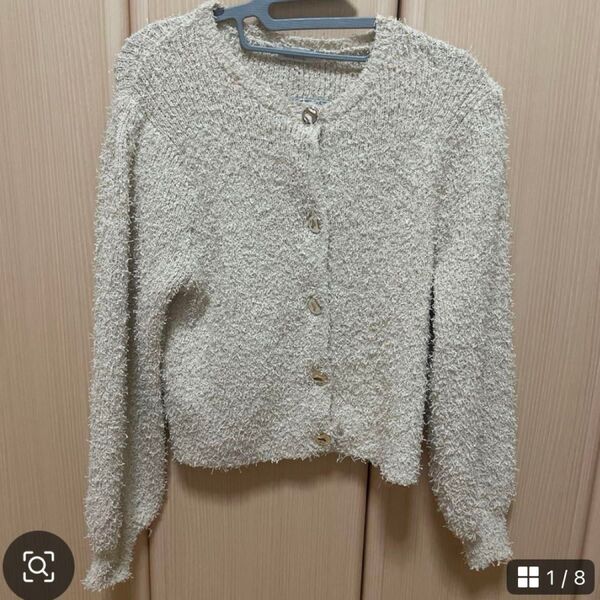Search similar items with image search icon
The image size is (600, 600).
pyautogui.click(x=38, y=566)
